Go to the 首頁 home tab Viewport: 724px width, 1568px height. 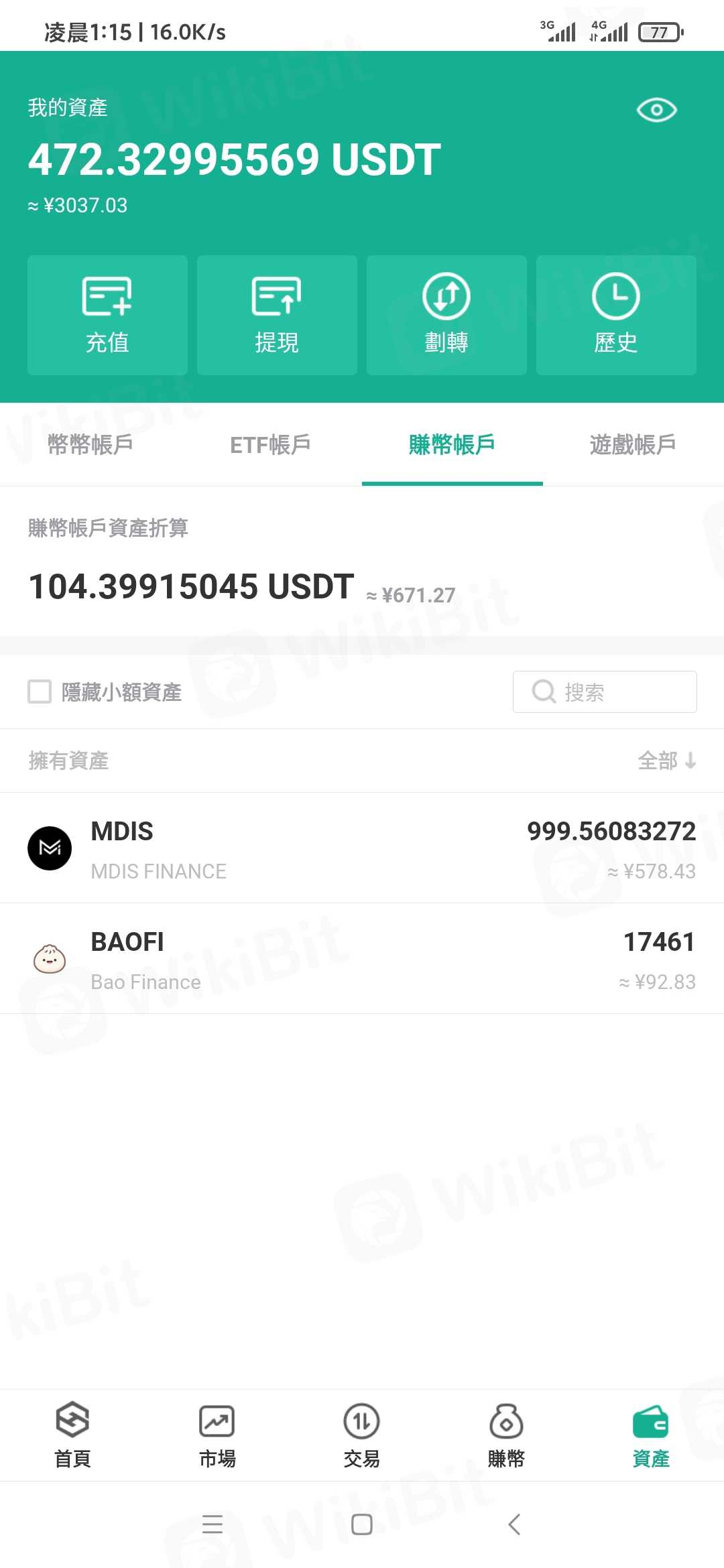coord(72,1434)
